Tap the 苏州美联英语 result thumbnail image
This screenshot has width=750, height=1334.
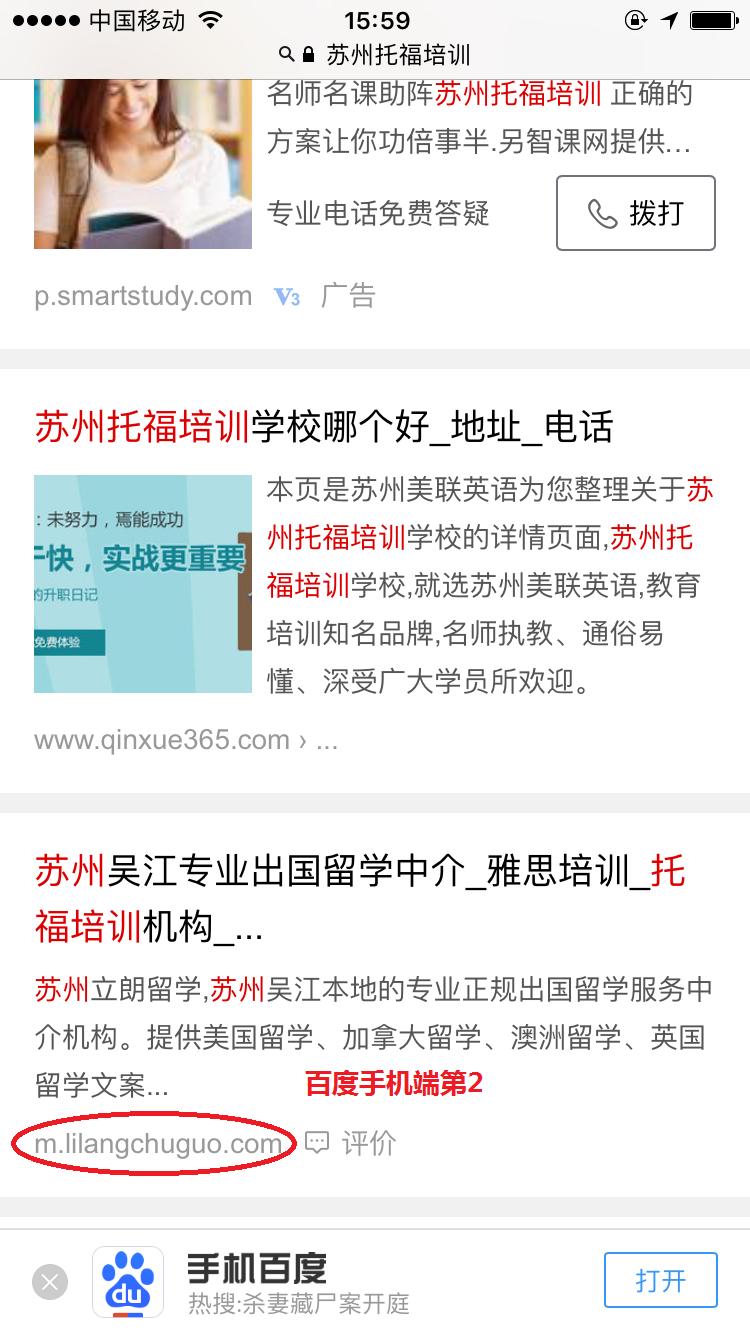click(x=143, y=584)
